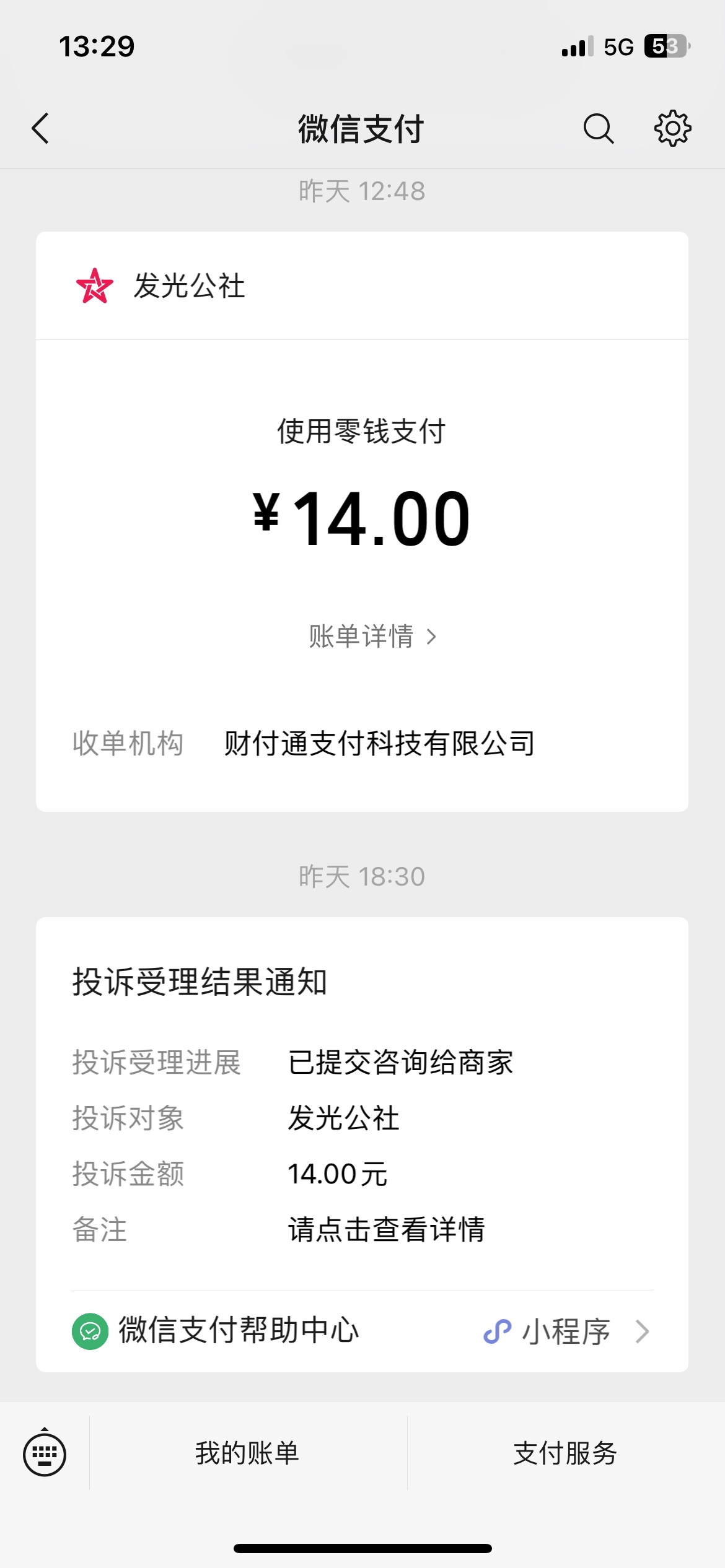Open 微信支付帮助中心 mini program link
Viewport: 725px width, 1568px height.
click(362, 1331)
